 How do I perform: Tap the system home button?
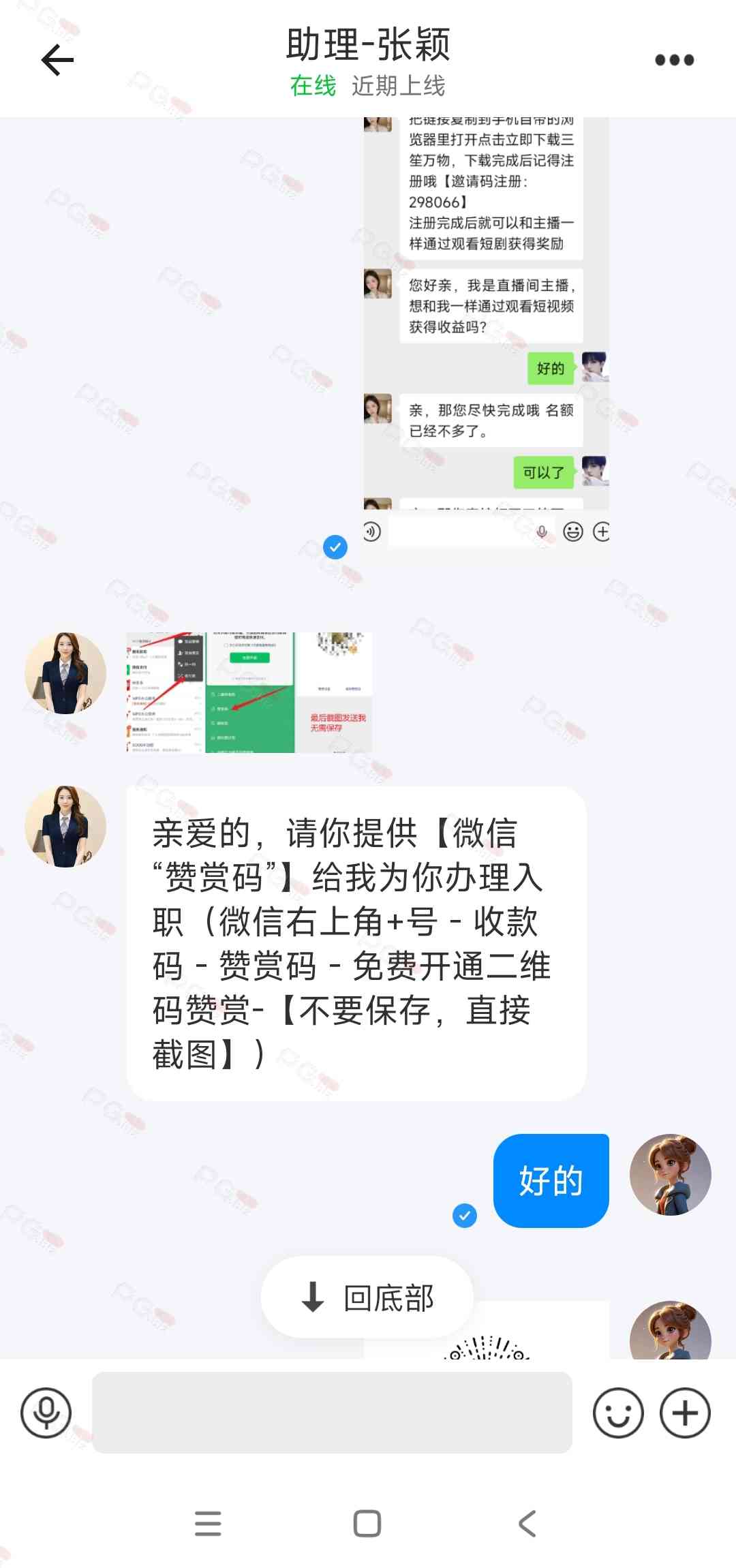click(367, 1523)
